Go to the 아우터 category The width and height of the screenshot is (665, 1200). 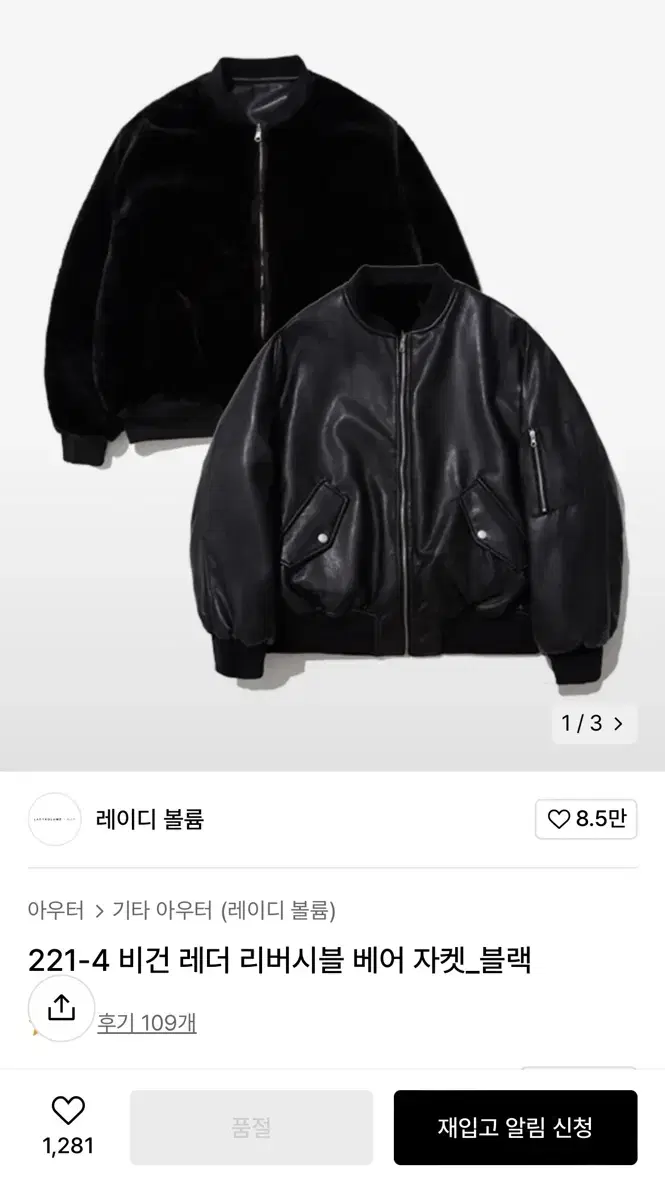56,910
